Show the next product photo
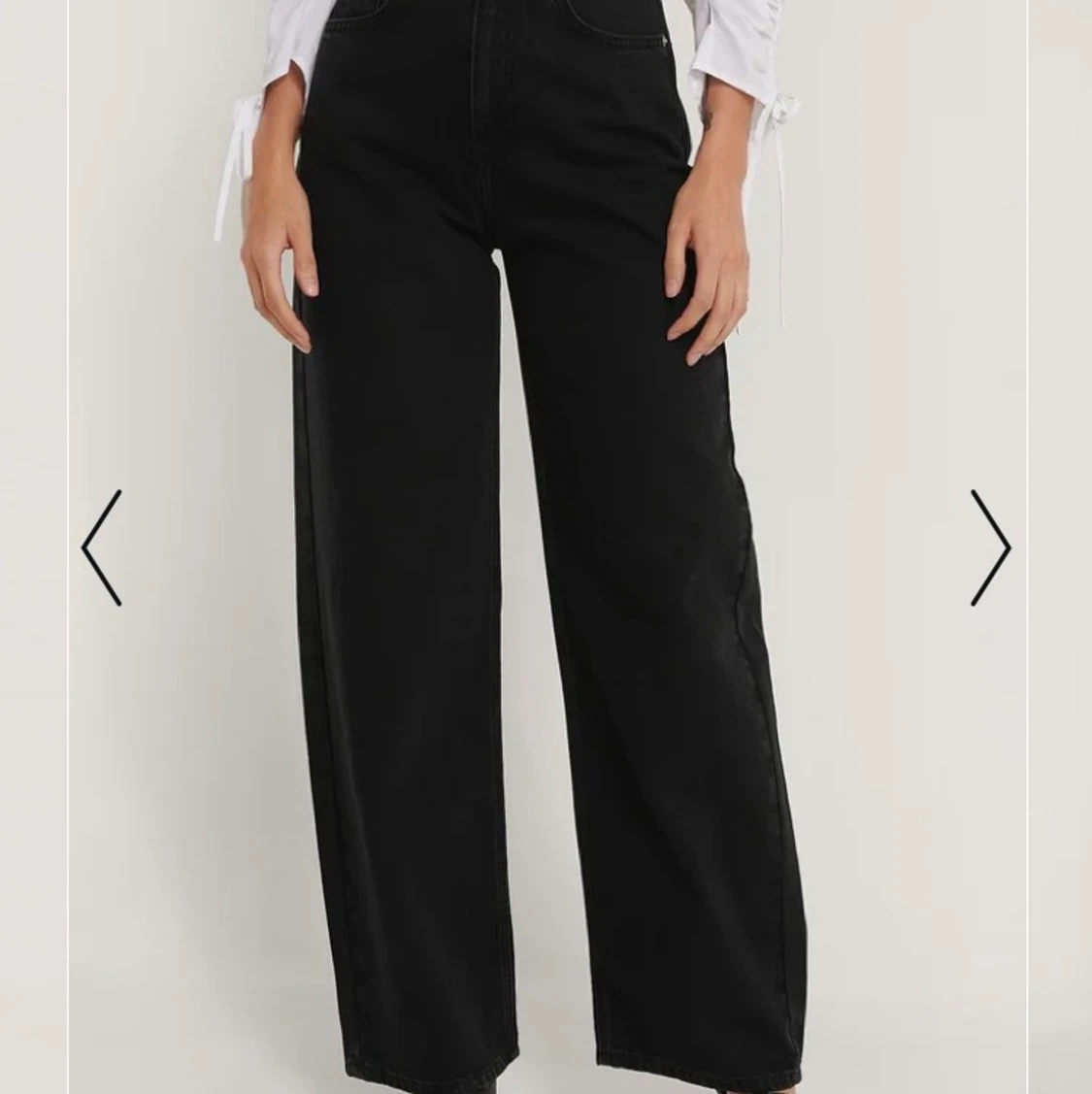The image size is (1092, 1094). [991, 547]
